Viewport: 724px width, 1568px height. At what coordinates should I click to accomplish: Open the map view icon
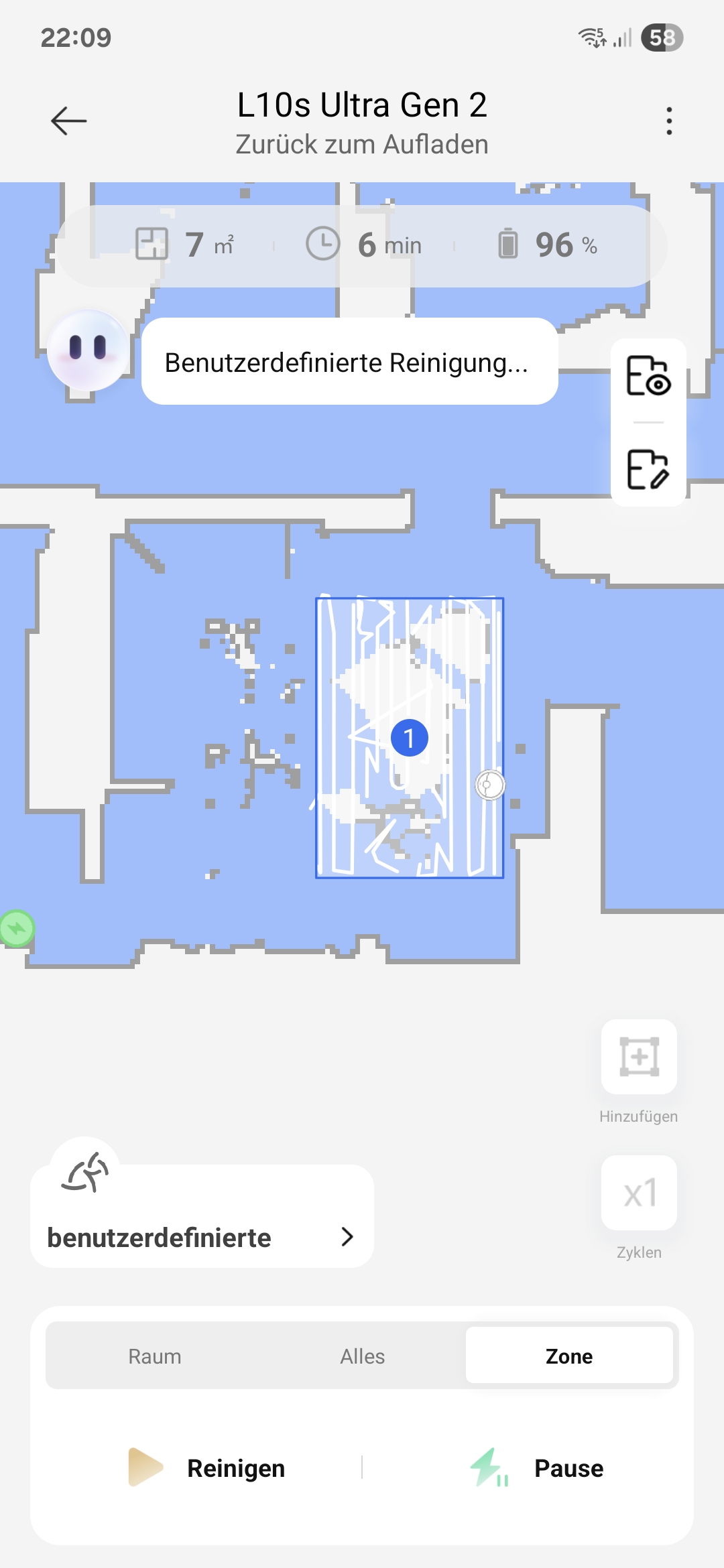coord(648,376)
